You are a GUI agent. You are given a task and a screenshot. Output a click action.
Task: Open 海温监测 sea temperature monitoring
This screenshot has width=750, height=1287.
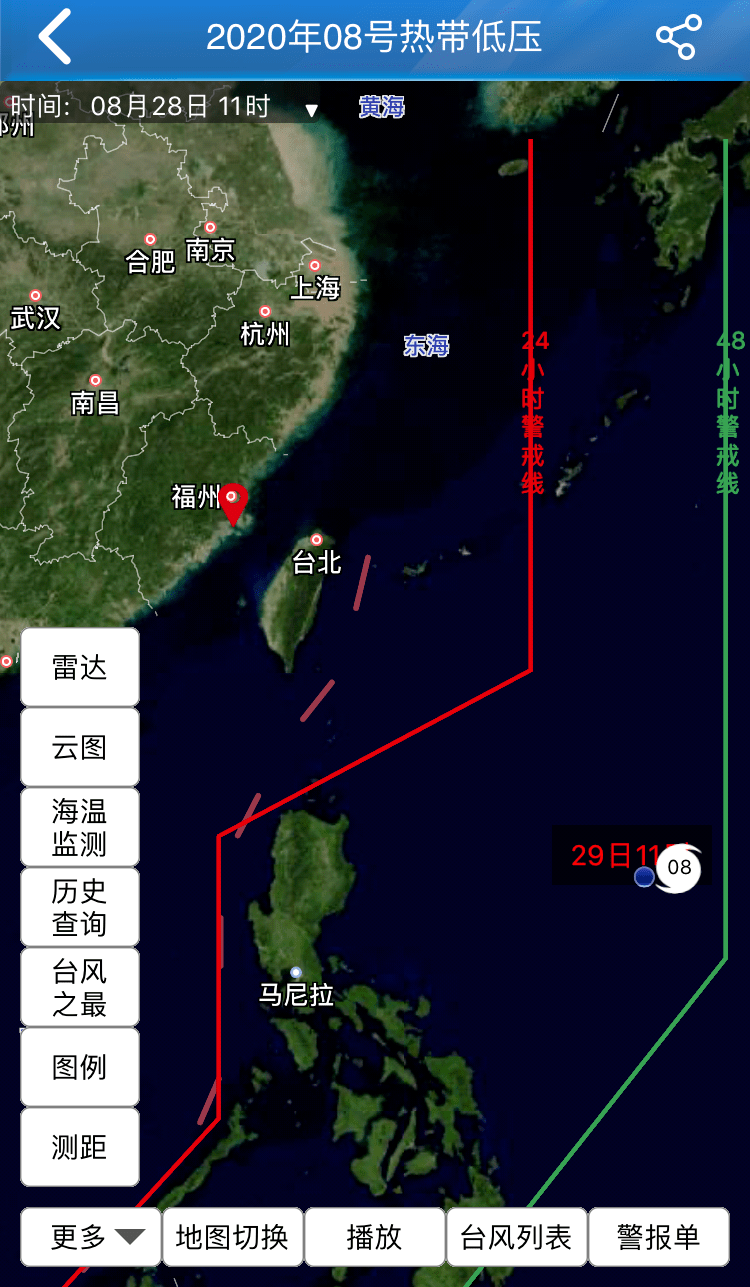pos(80,827)
